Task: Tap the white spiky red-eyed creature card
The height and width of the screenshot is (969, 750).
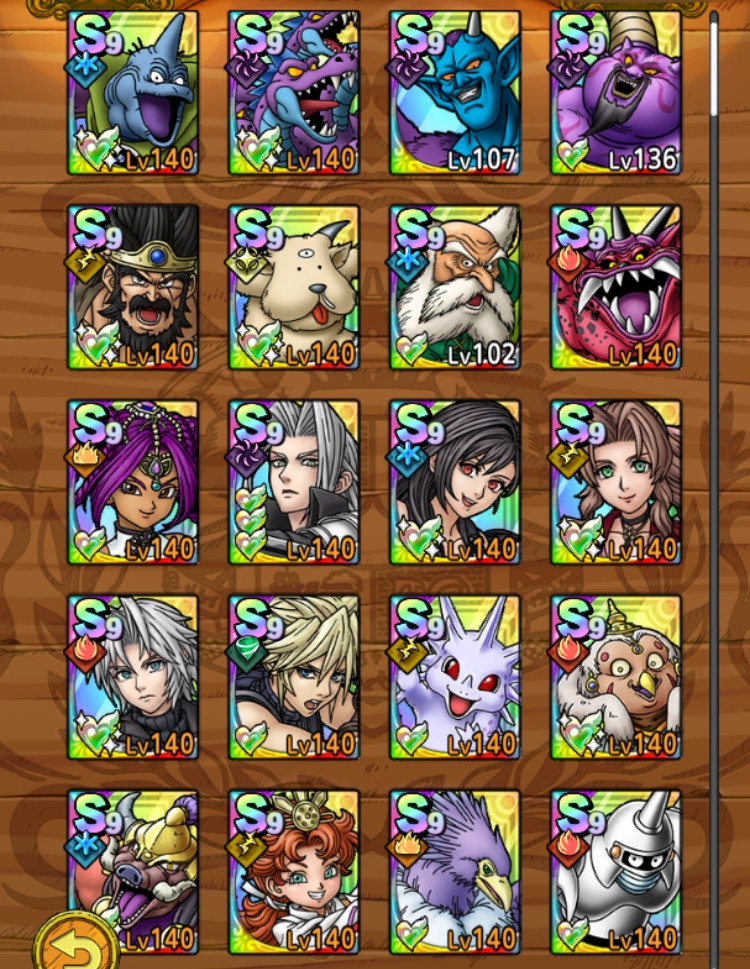Action: 455,677
